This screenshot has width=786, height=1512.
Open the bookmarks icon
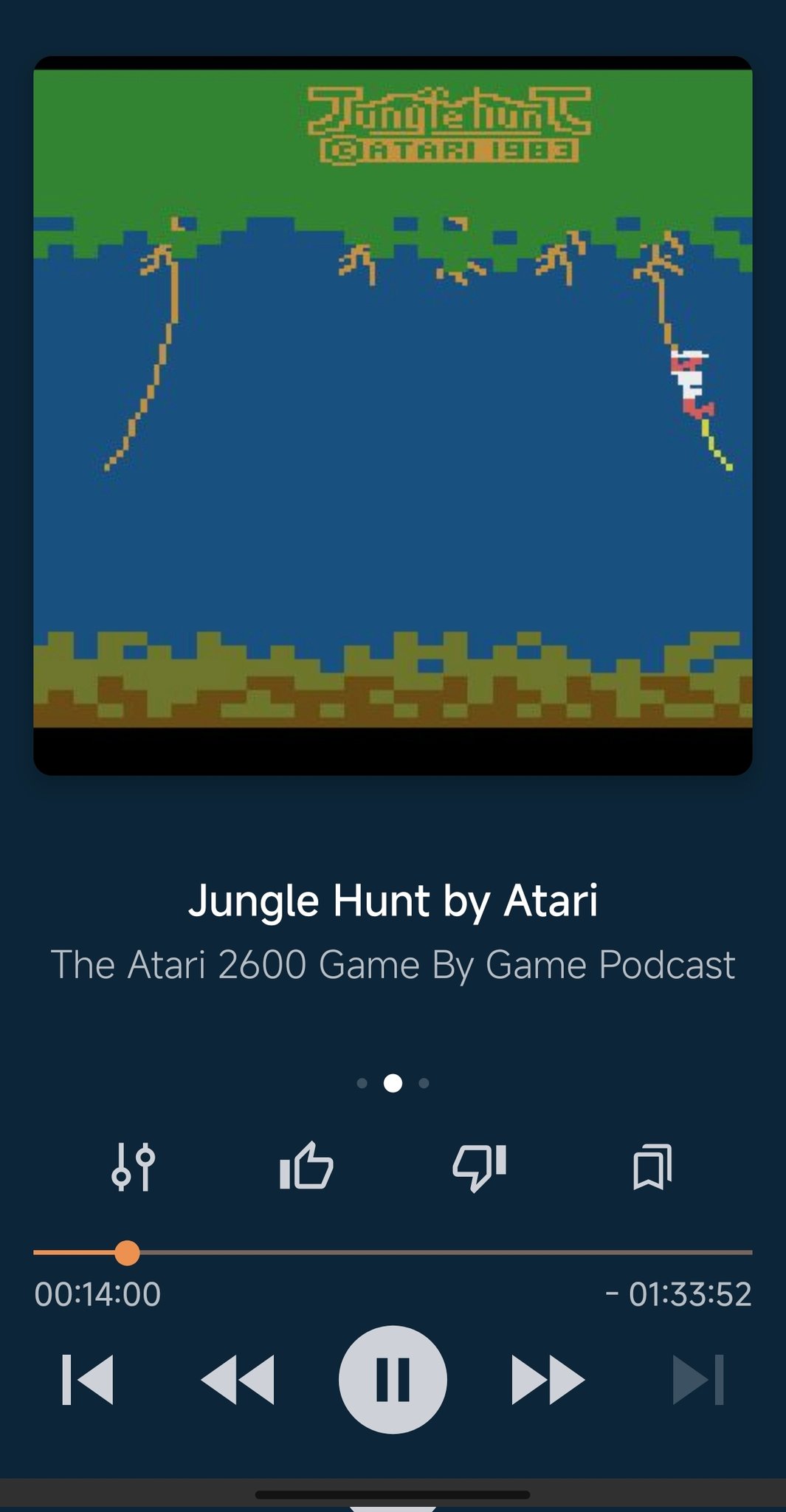pos(652,1167)
